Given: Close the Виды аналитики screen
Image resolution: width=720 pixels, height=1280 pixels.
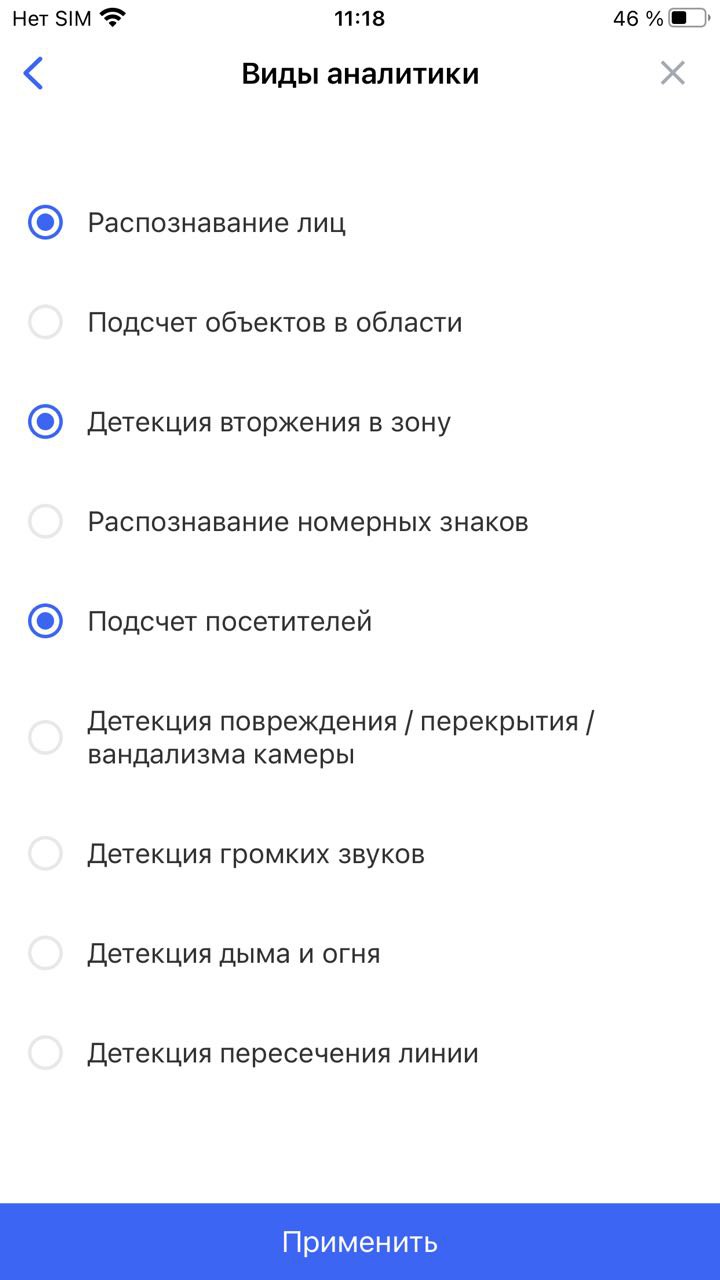Looking at the screenshot, I should click(672, 73).
